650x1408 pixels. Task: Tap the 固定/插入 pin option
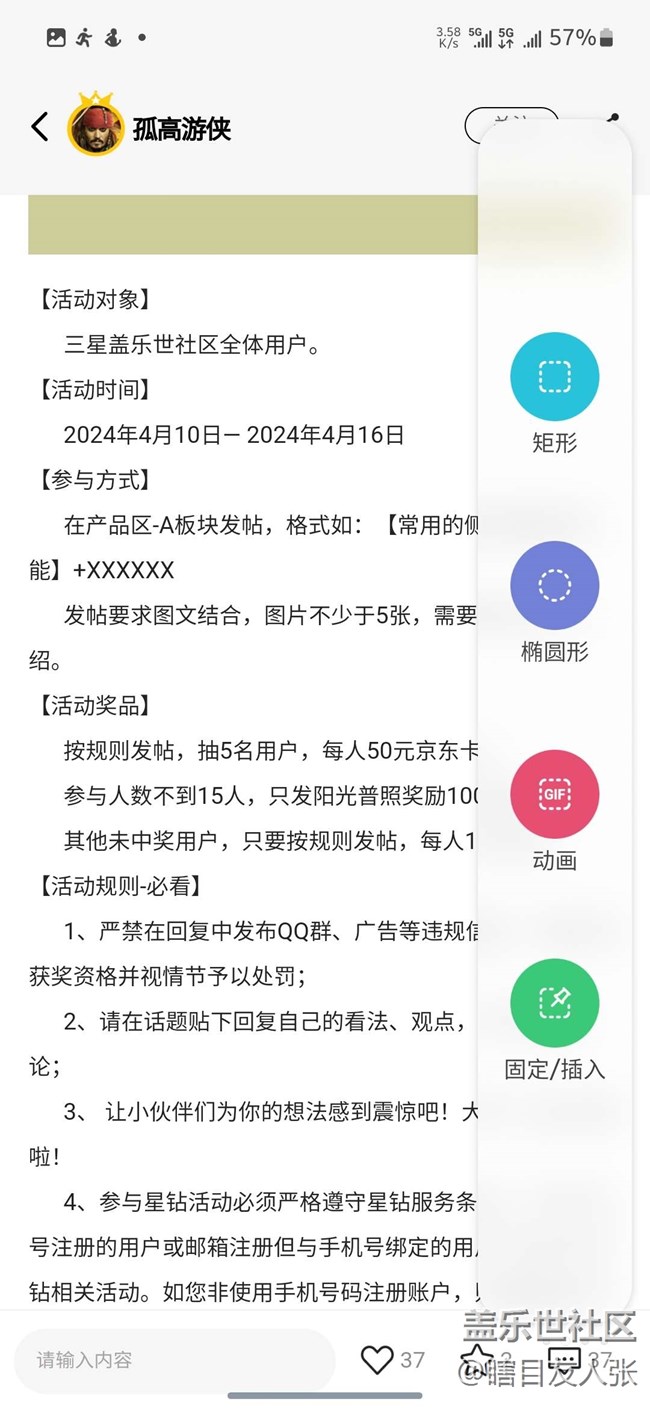point(554,1004)
